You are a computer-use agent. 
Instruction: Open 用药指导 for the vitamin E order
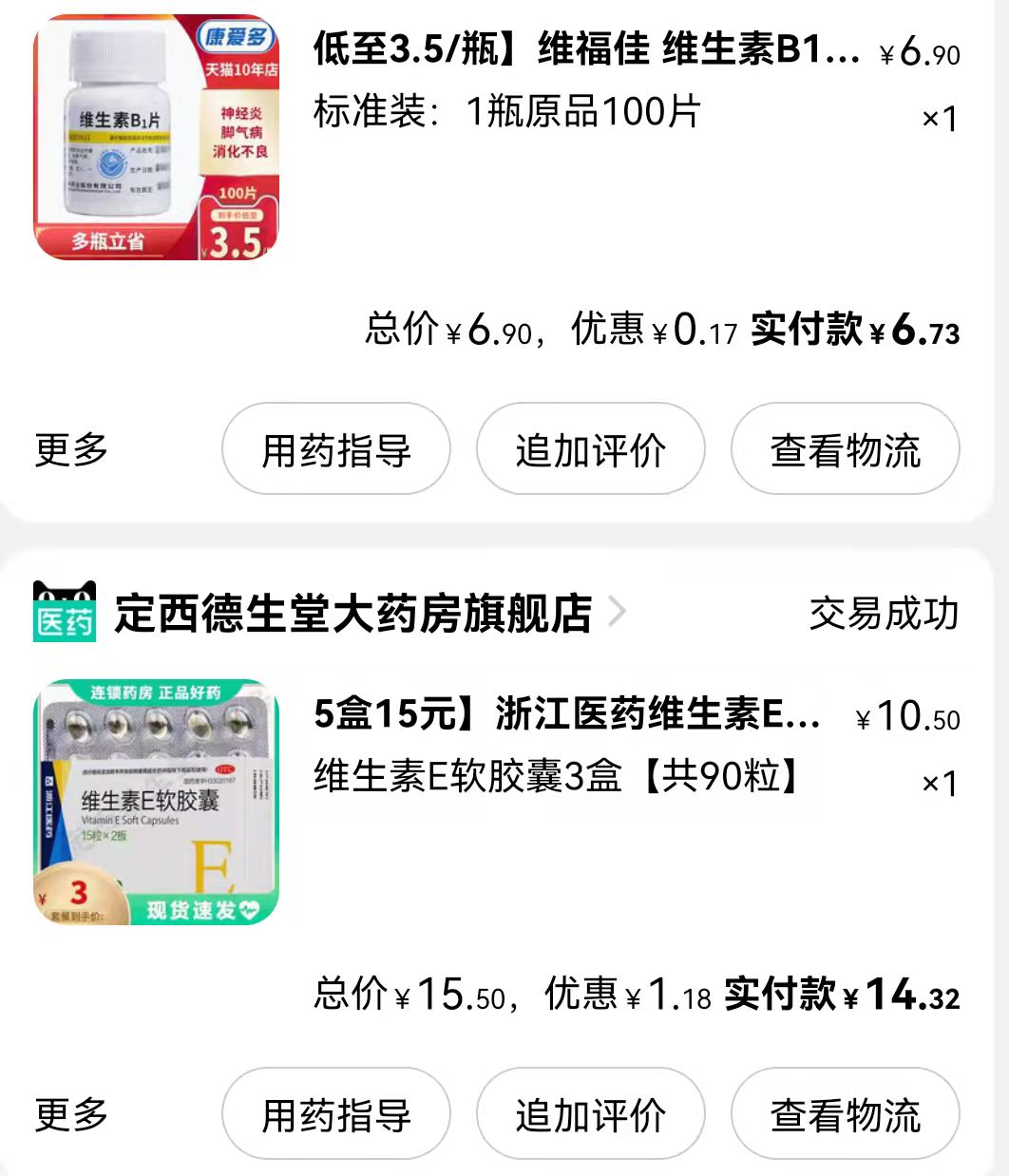click(x=335, y=1112)
